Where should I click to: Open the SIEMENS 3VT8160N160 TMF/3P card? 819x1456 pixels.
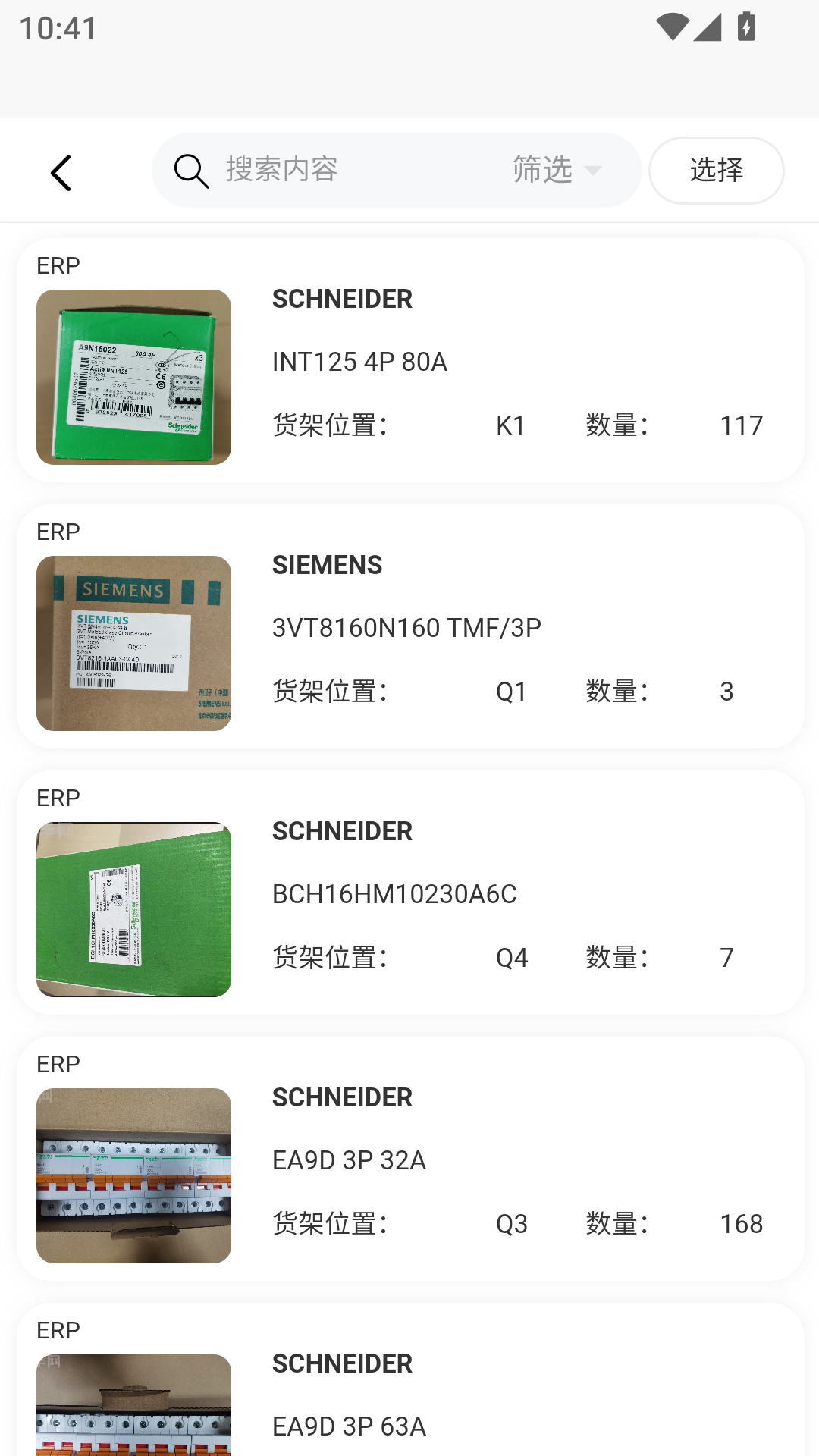(409, 627)
